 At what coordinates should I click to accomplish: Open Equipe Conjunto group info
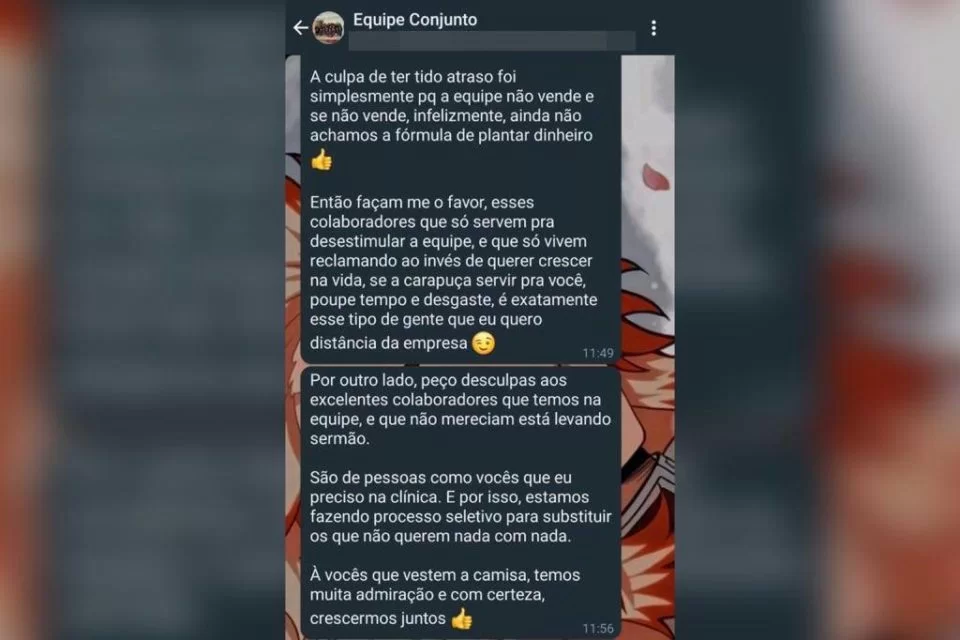pyautogui.click(x=415, y=20)
